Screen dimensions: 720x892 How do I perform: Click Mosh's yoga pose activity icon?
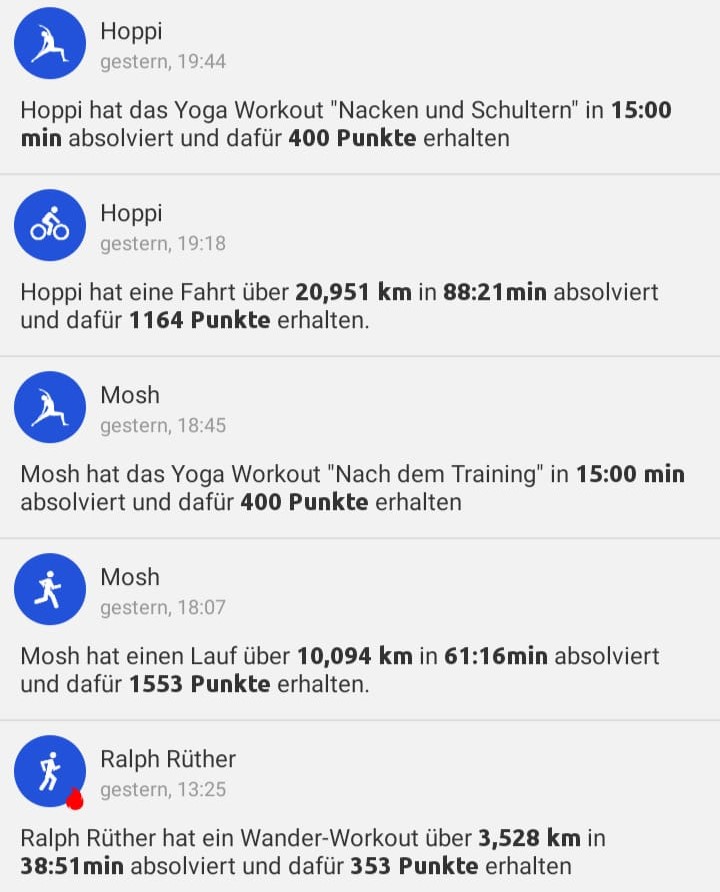pyautogui.click(x=50, y=407)
